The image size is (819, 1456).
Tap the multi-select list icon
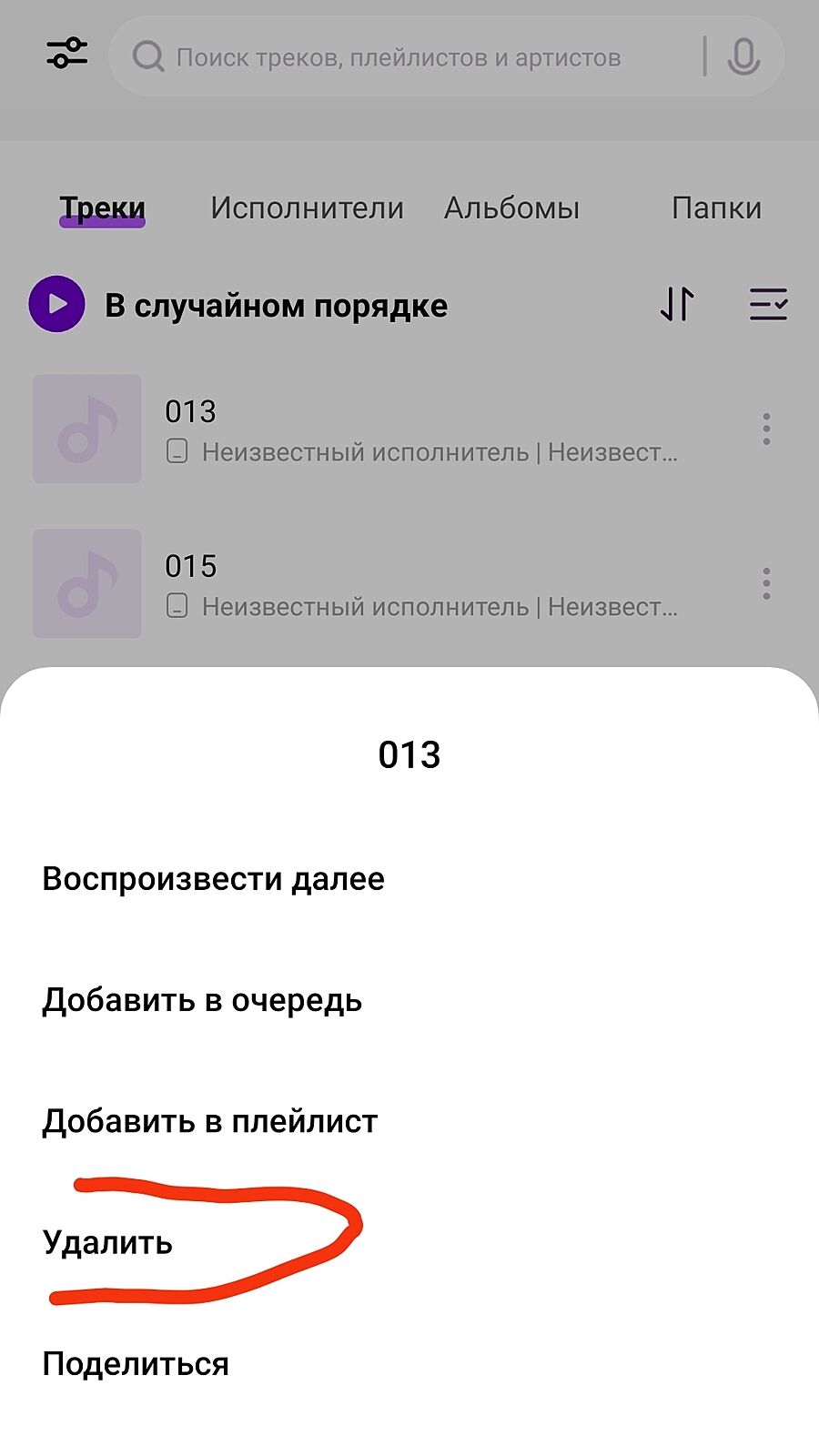(768, 304)
